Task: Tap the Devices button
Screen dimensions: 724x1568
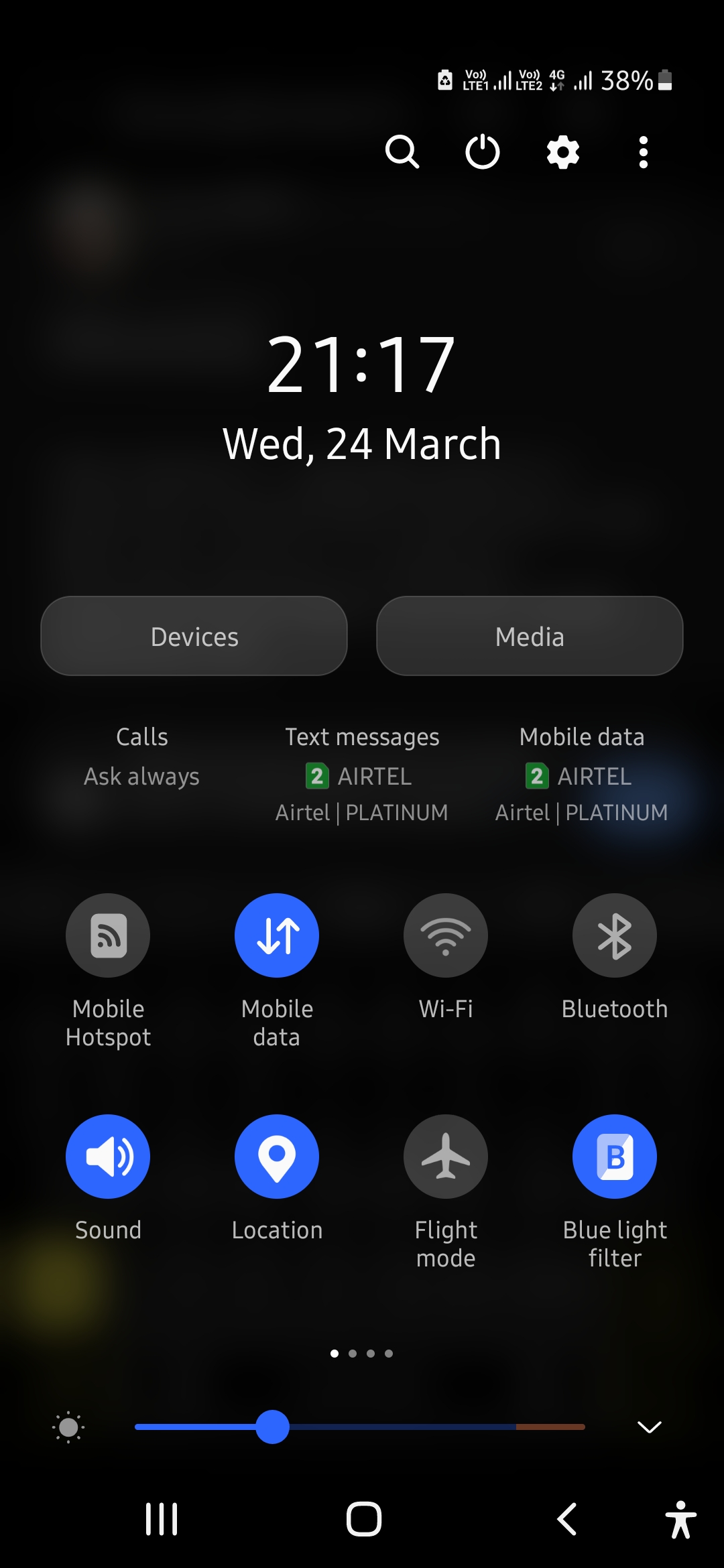Action: [194, 635]
